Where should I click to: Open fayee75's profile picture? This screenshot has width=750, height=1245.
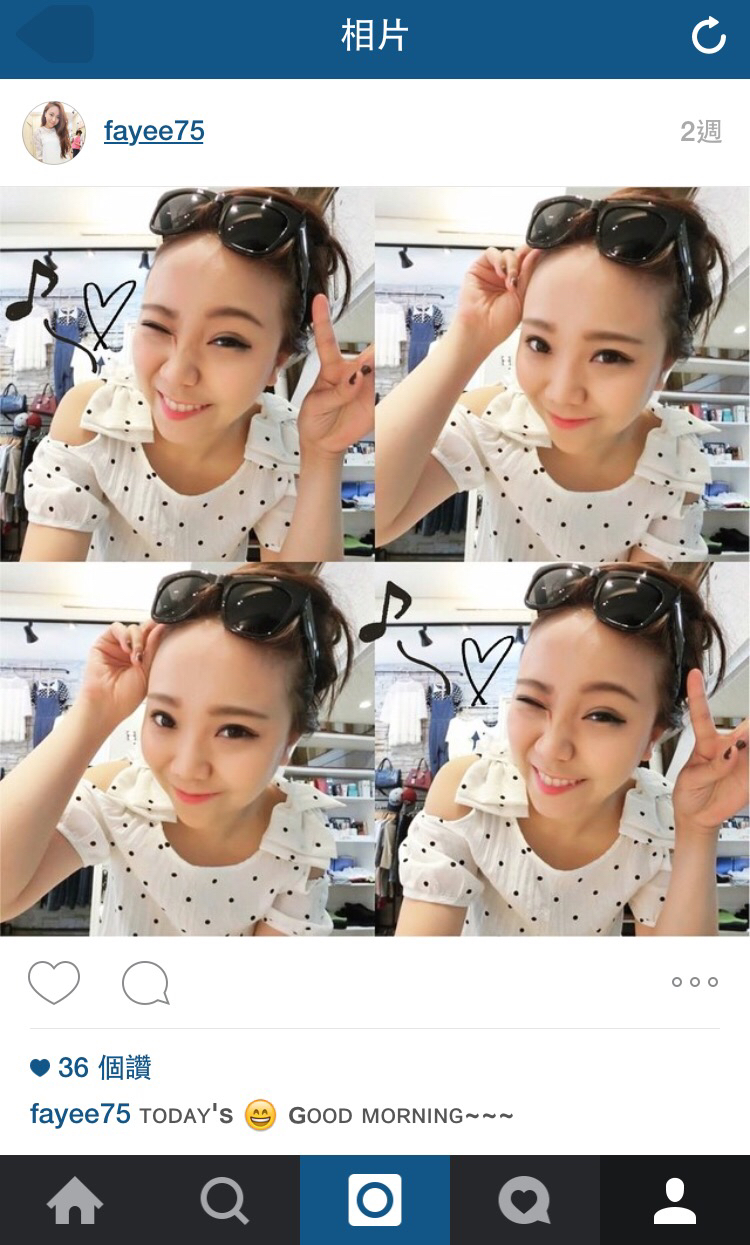coord(54,132)
